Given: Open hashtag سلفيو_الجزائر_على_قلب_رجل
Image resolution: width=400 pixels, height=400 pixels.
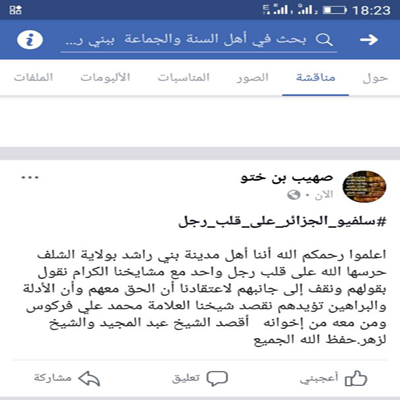Looking at the screenshot, I should tap(282, 221).
